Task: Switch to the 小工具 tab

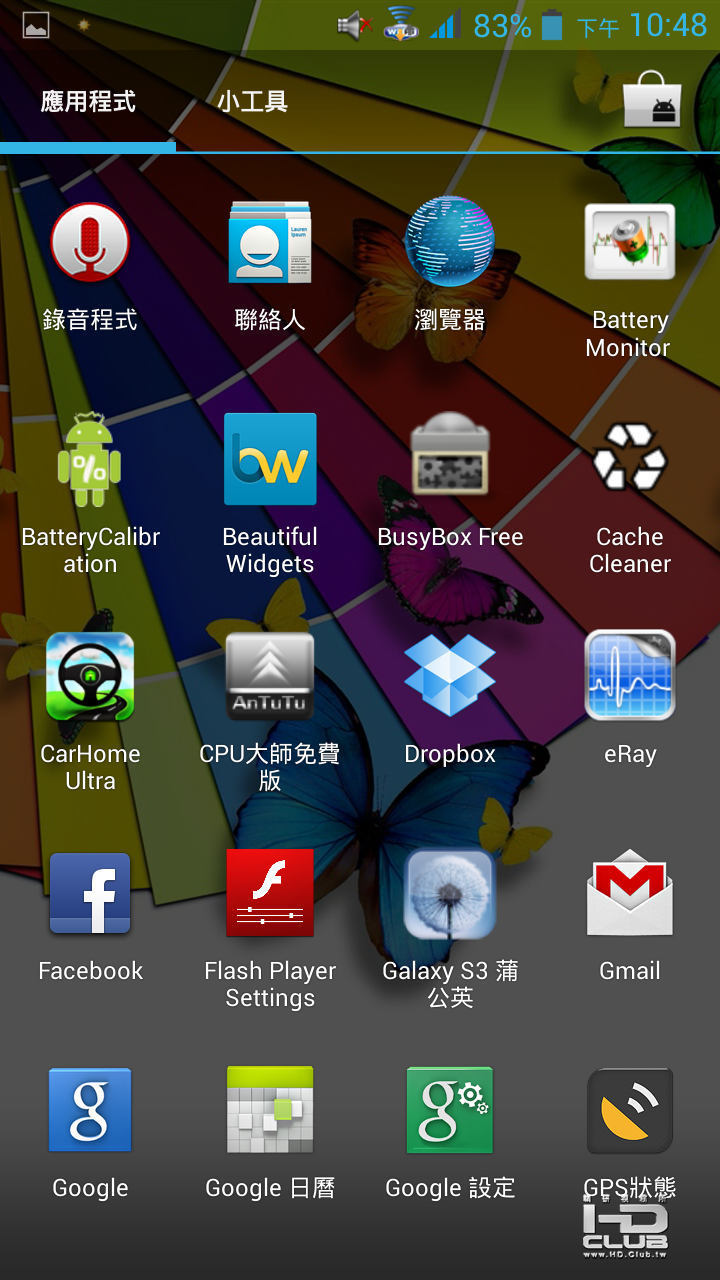Action: [x=252, y=102]
